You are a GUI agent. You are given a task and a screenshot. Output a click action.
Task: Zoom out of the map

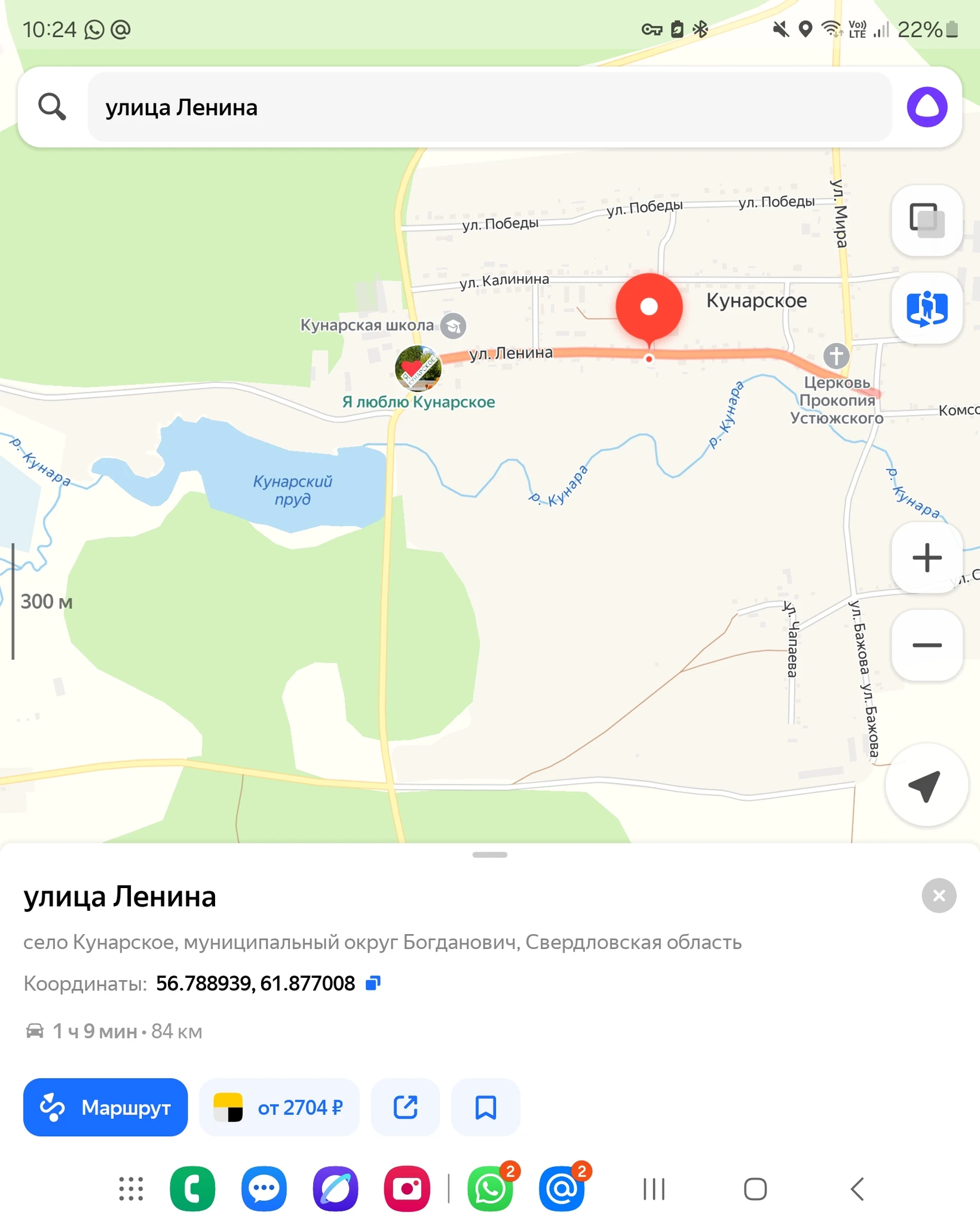(927, 645)
